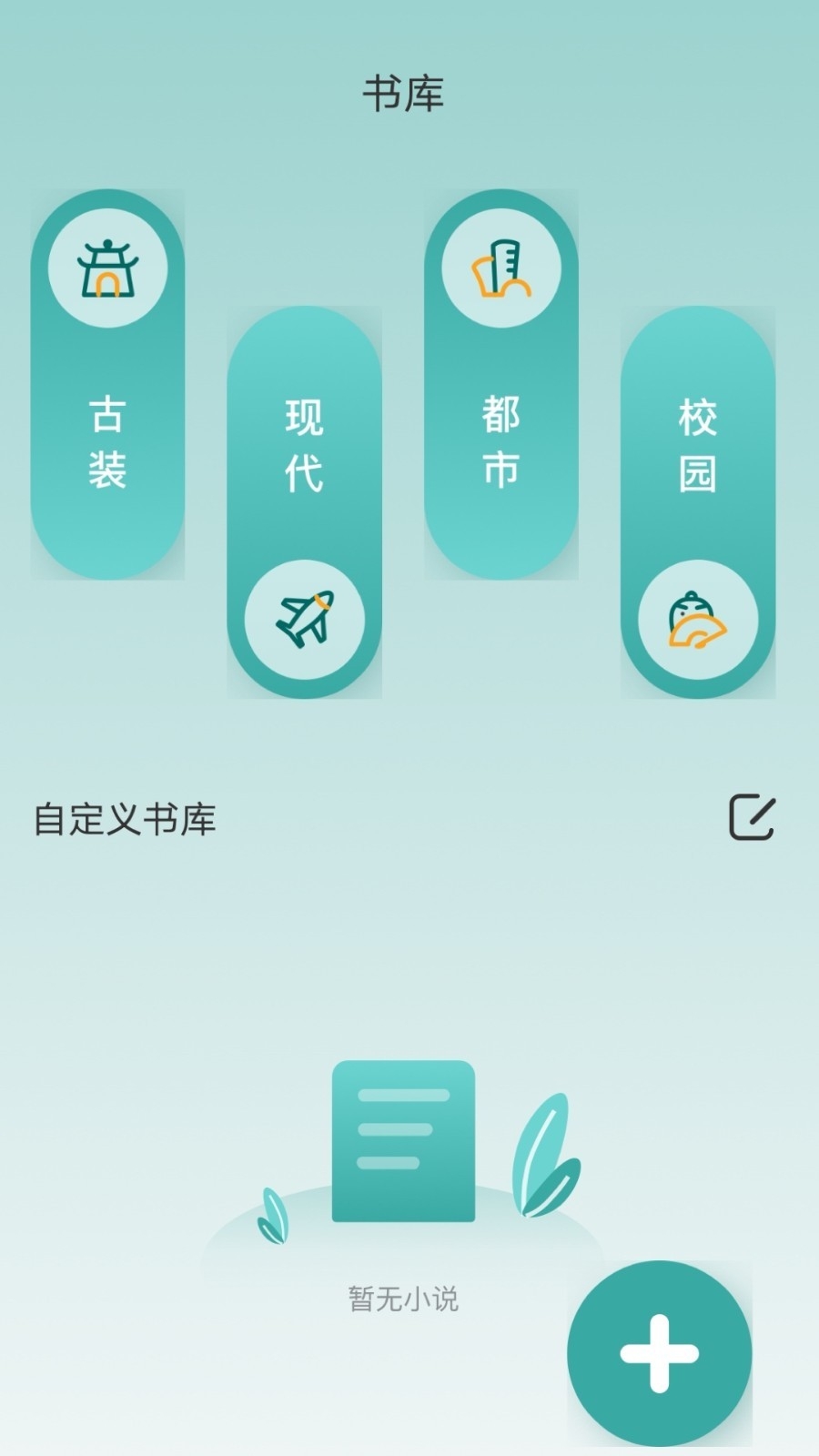Viewport: 819px width, 1456px height.
Task: Browse the 校园 category
Action: click(x=697, y=502)
